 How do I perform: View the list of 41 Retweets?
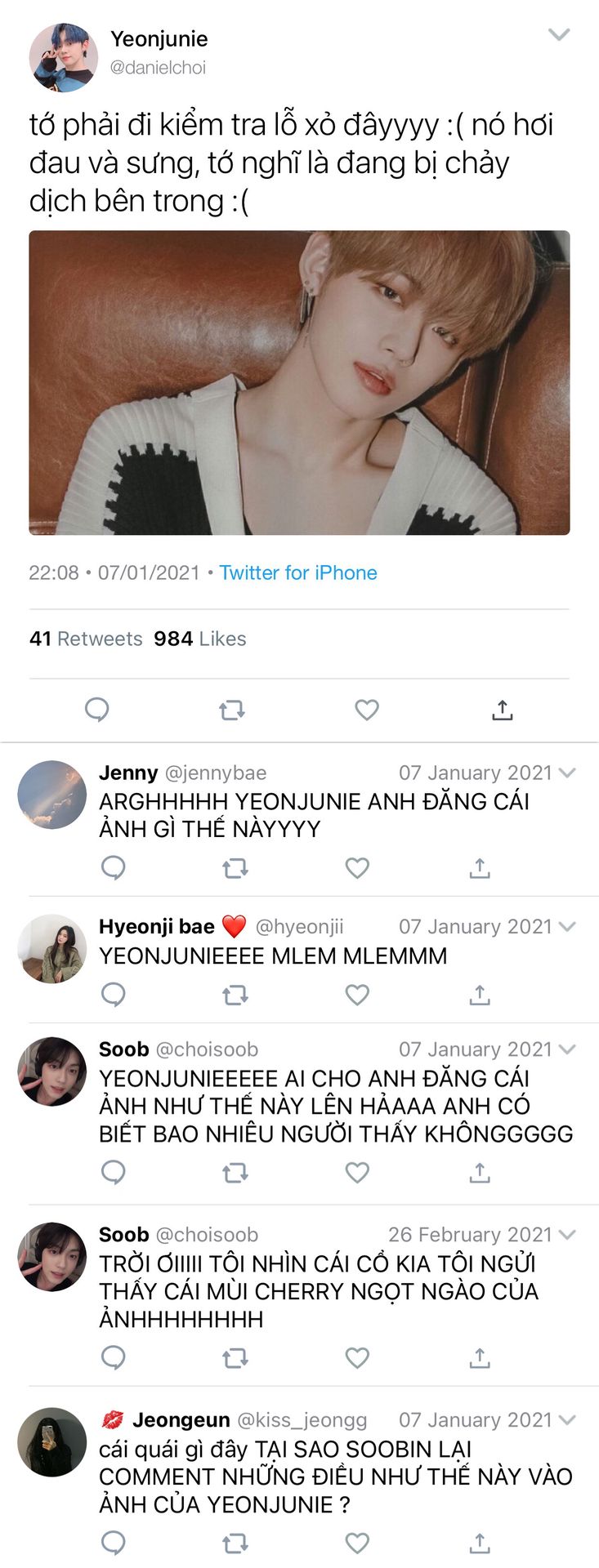86,639
